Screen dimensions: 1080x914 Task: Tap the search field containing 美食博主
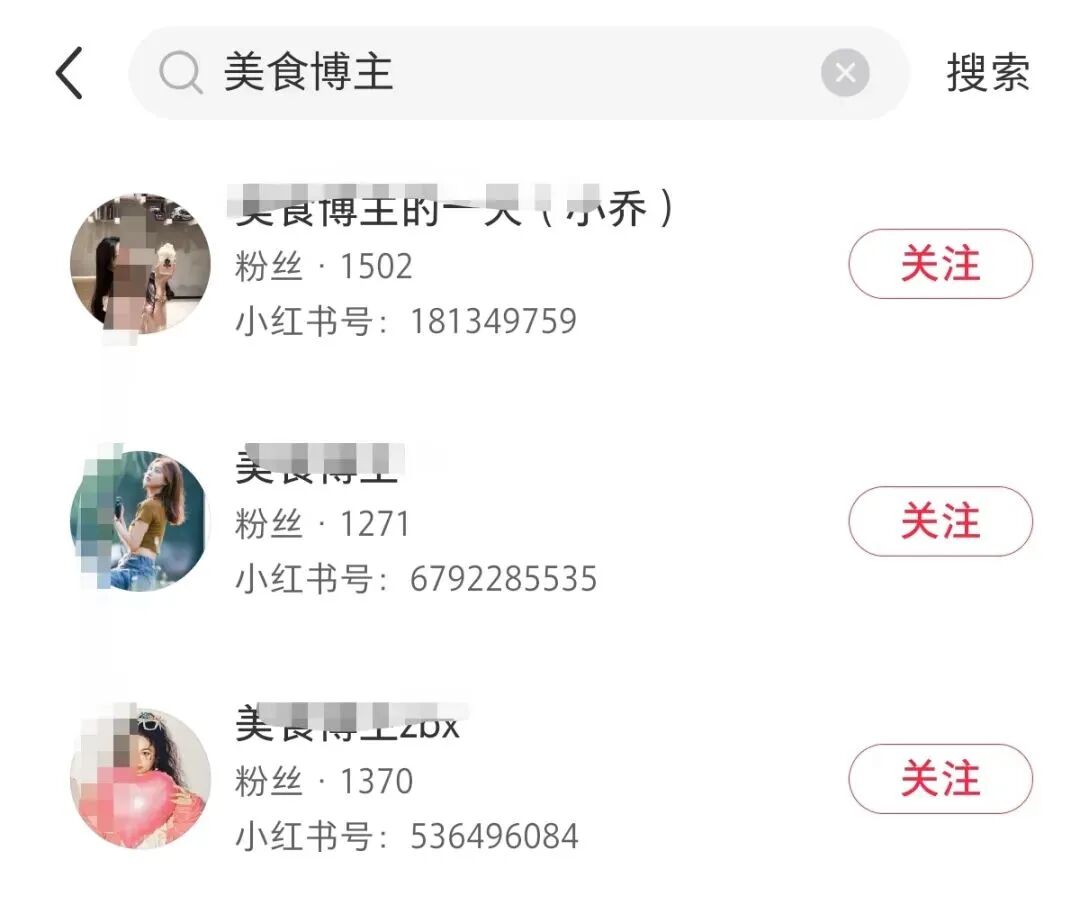(500, 74)
